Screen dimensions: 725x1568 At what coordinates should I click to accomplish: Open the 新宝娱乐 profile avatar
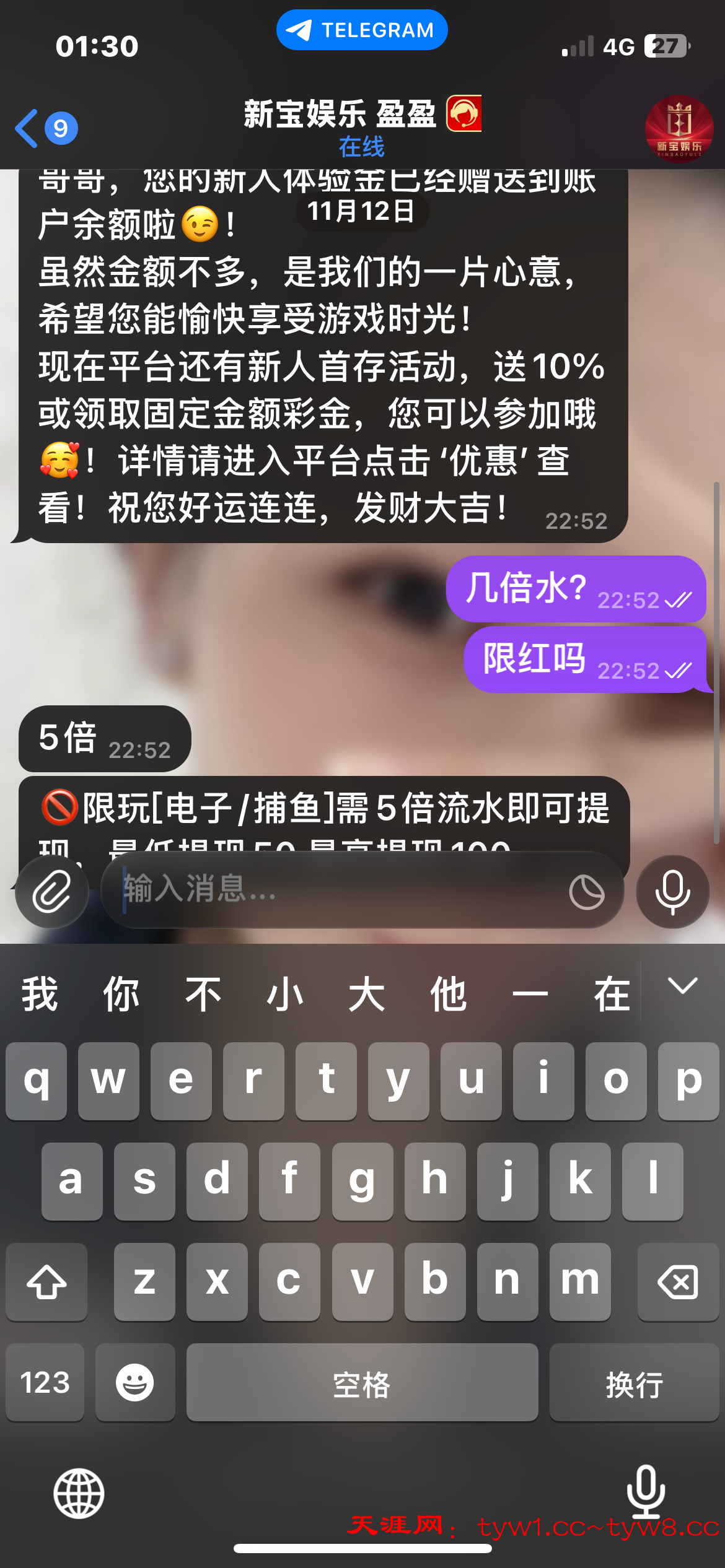679,129
